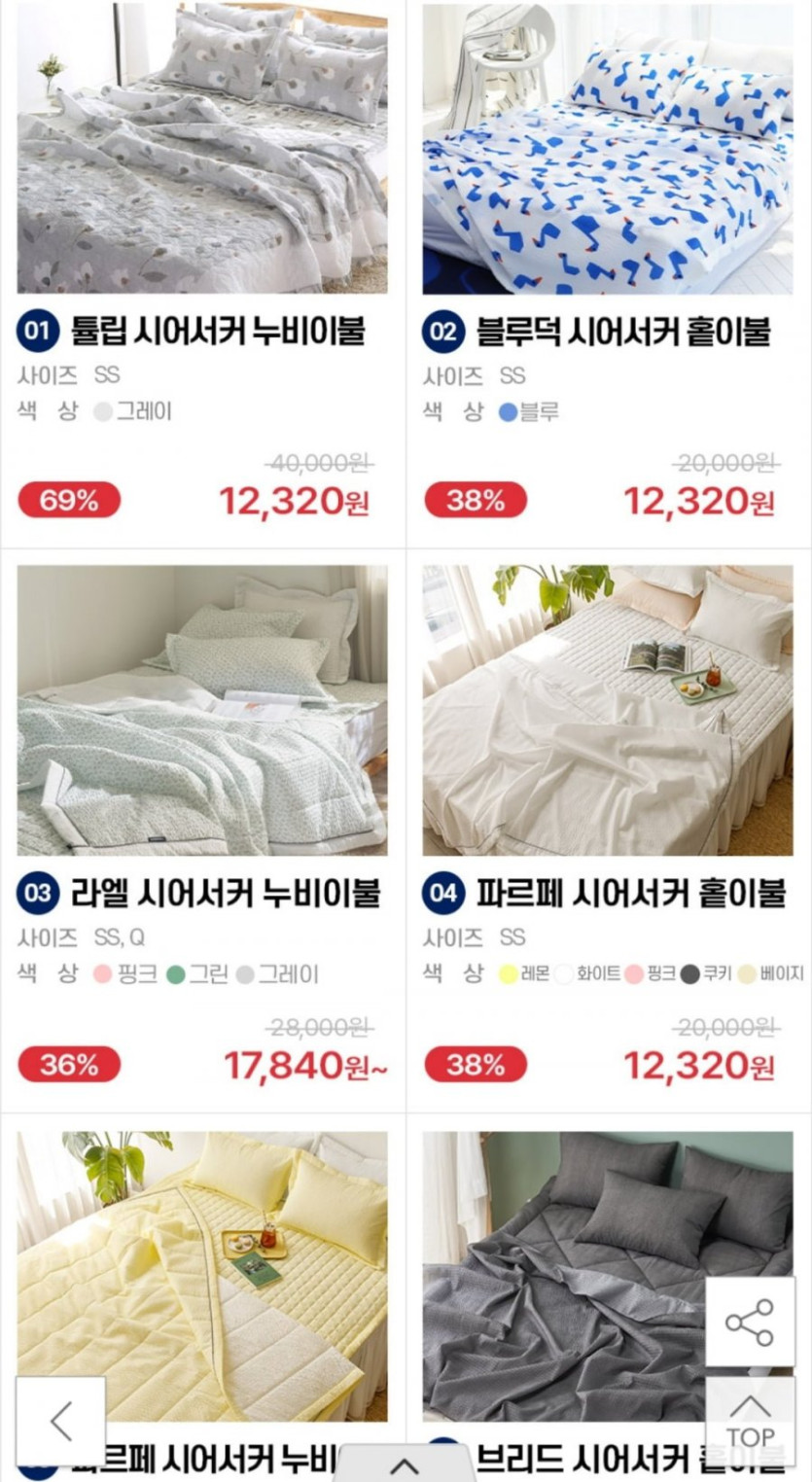Jump to top with the TOP button
The image size is (812, 1482).
click(x=750, y=1422)
